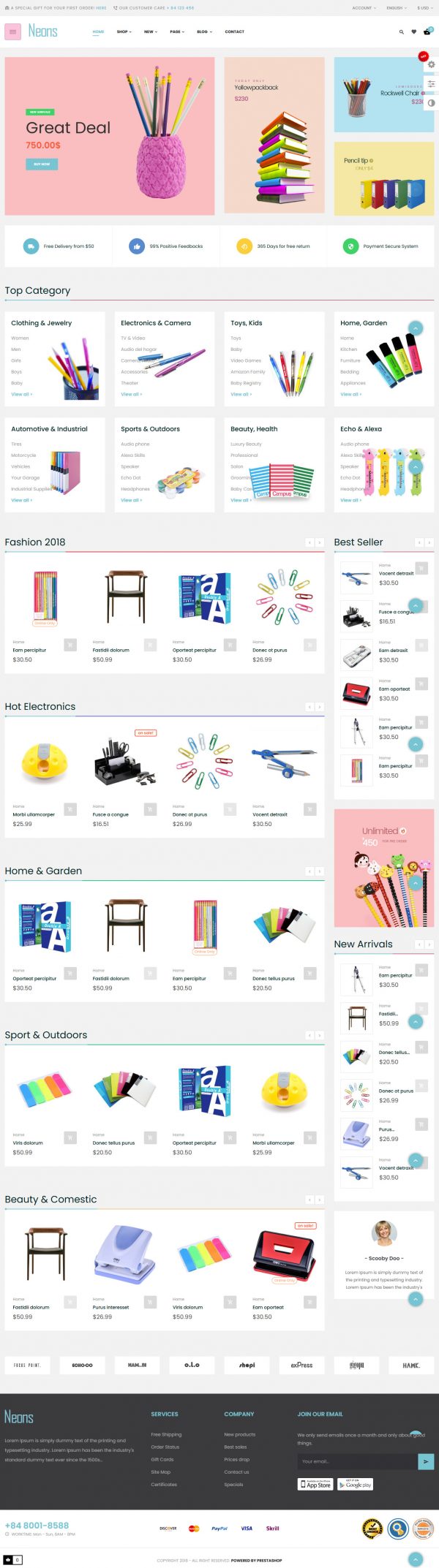Open the search icon in header
Viewport: 439px width, 1568px height.
[401, 32]
